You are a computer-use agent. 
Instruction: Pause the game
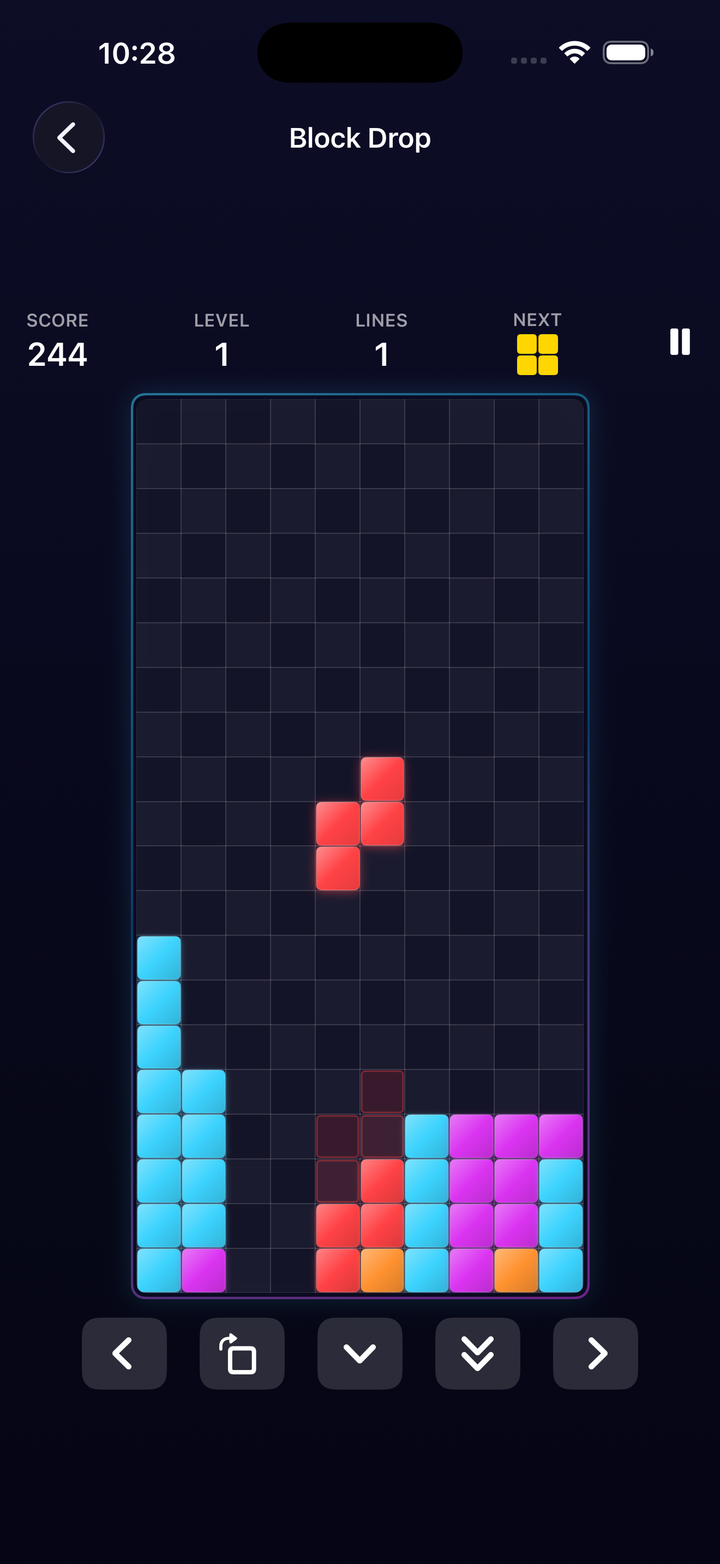point(680,342)
